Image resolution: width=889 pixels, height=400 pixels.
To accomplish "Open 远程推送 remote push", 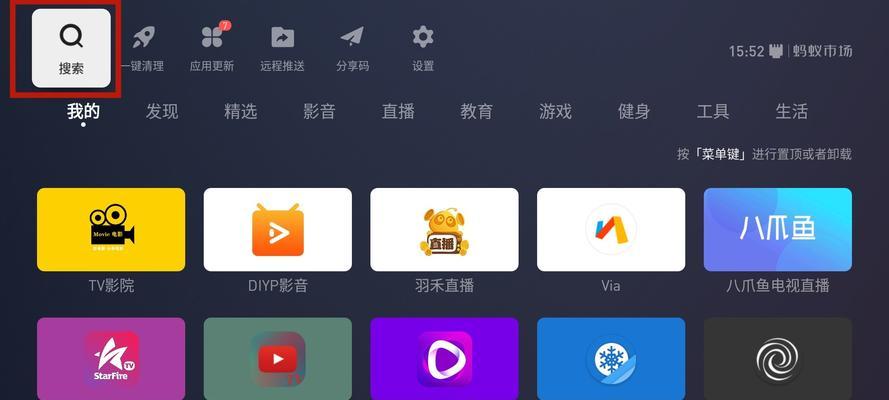I will (282, 47).
